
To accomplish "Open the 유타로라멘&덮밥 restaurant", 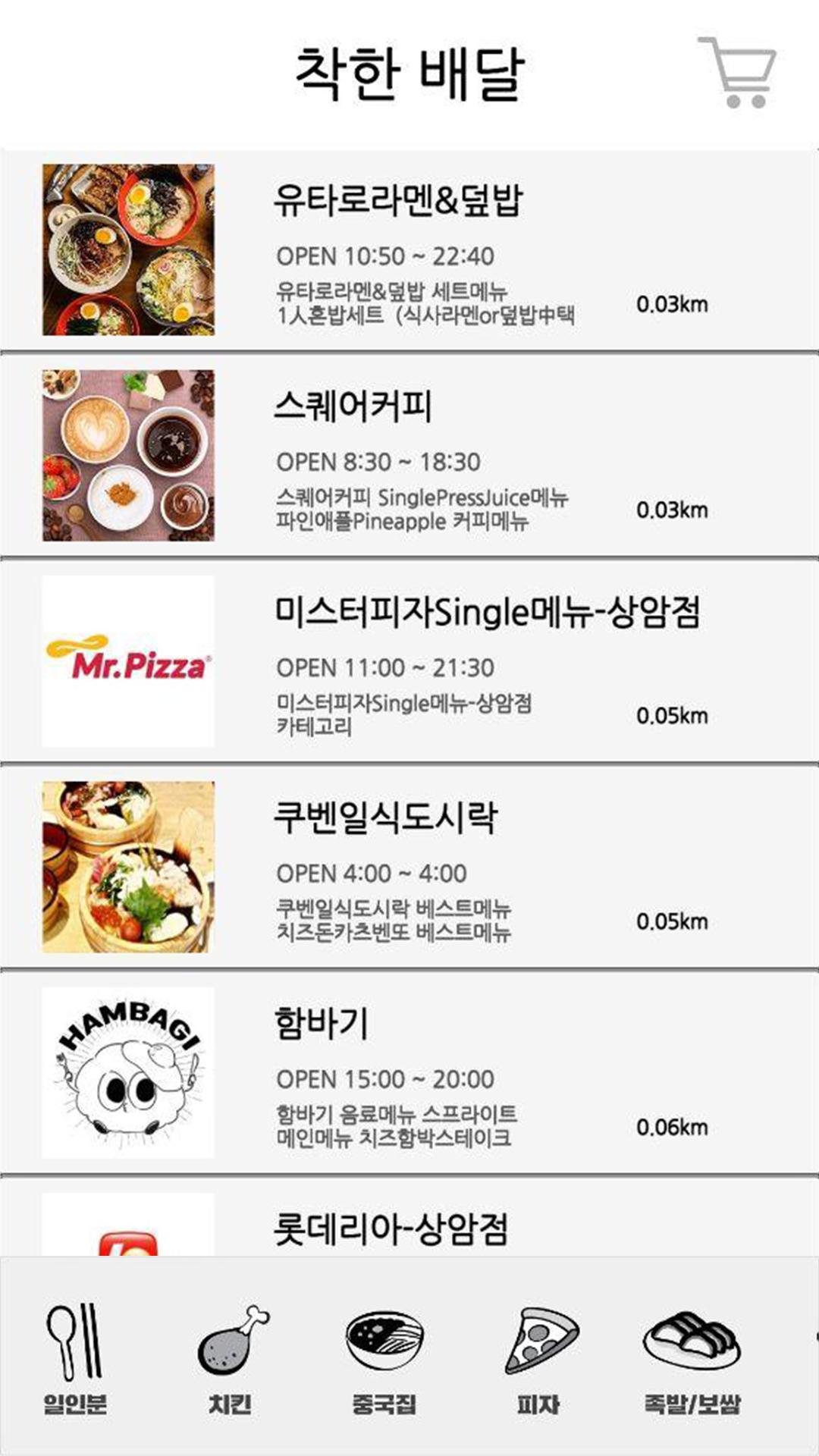I will pyautogui.click(x=409, y=250).
